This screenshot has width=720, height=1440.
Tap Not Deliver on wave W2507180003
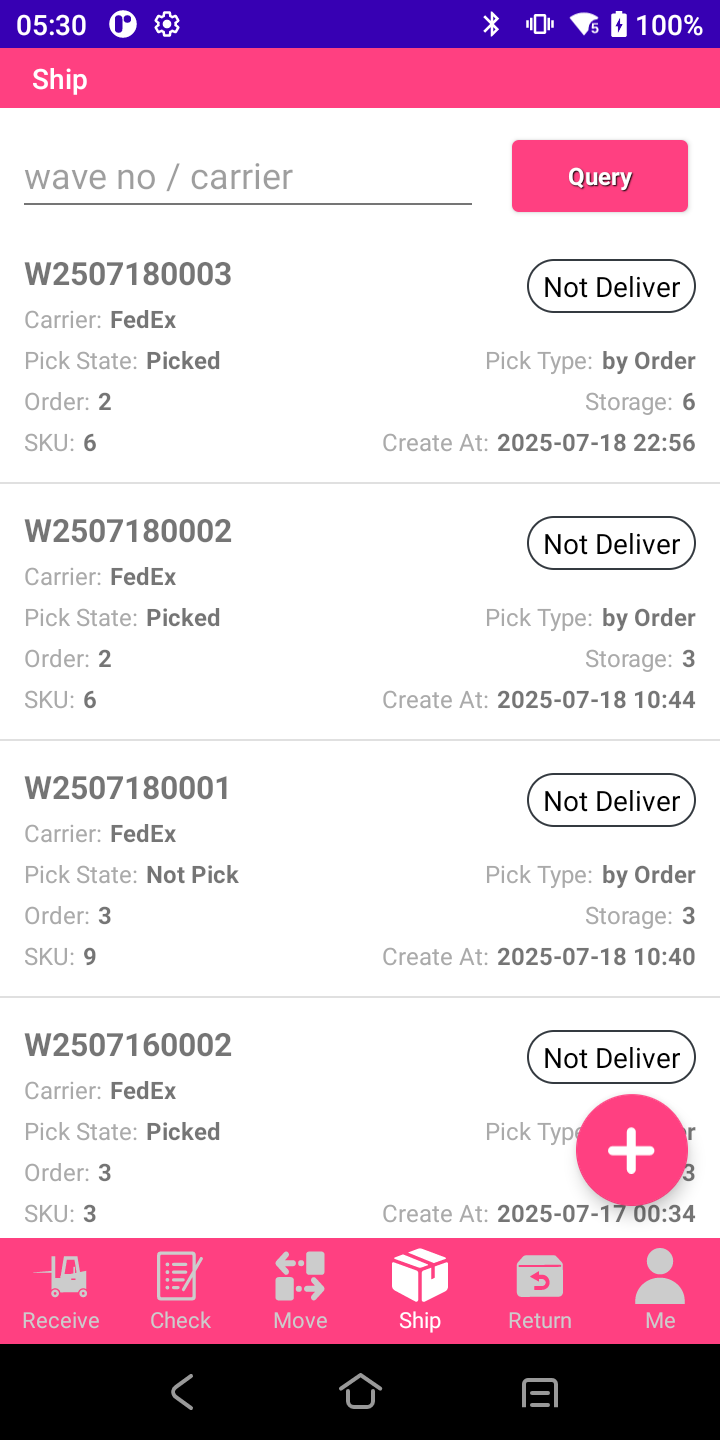[x=611, y=287]
